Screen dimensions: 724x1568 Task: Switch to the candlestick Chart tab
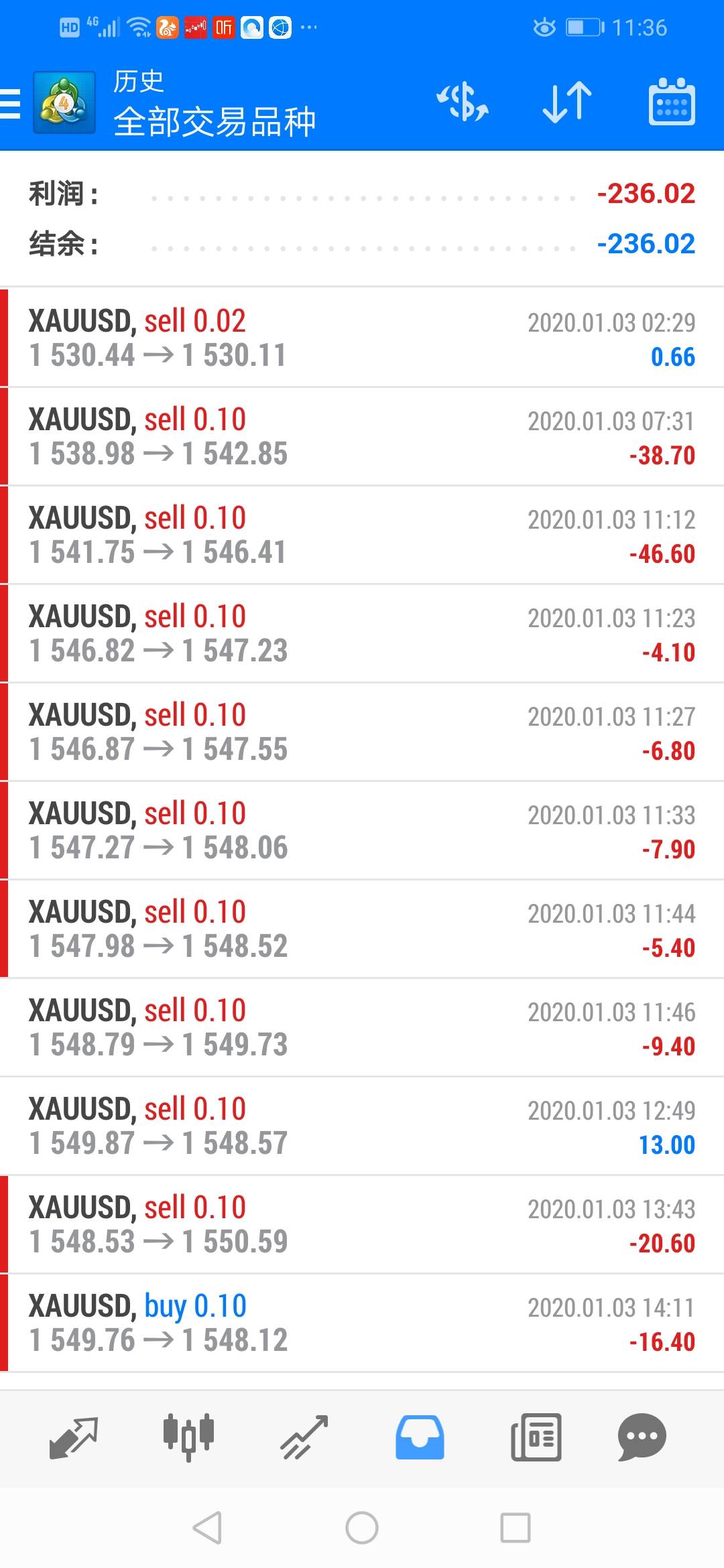pyautogui.click(x=188, y=1437)
